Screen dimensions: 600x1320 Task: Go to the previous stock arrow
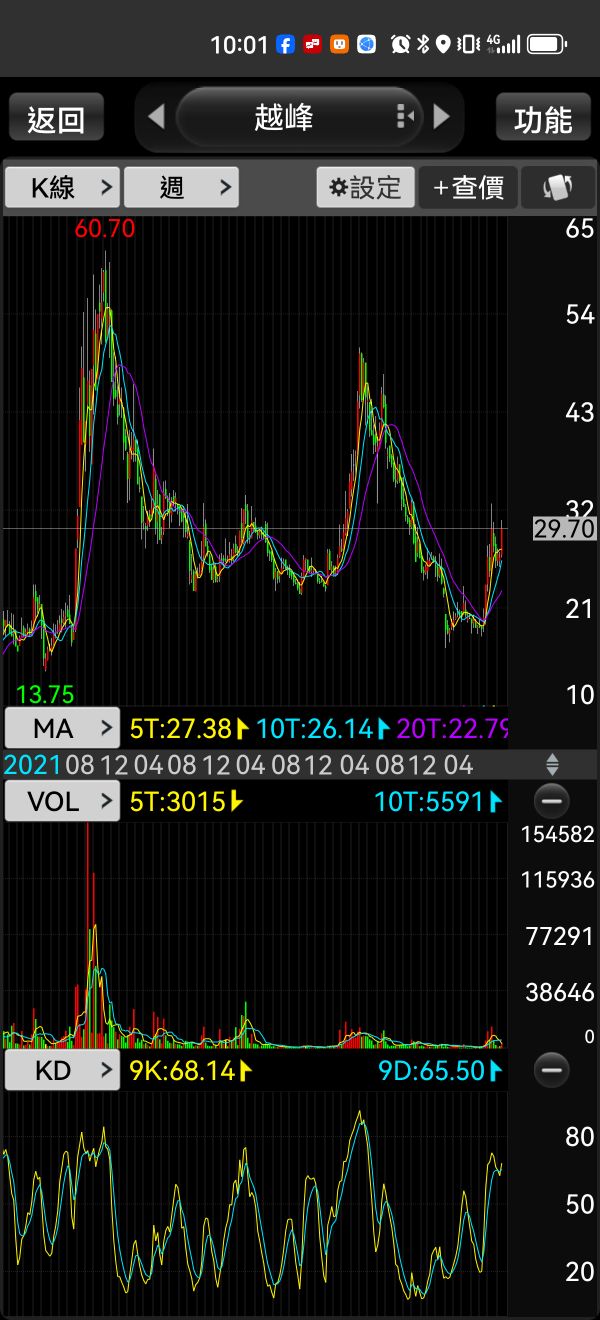pos(156,118)
